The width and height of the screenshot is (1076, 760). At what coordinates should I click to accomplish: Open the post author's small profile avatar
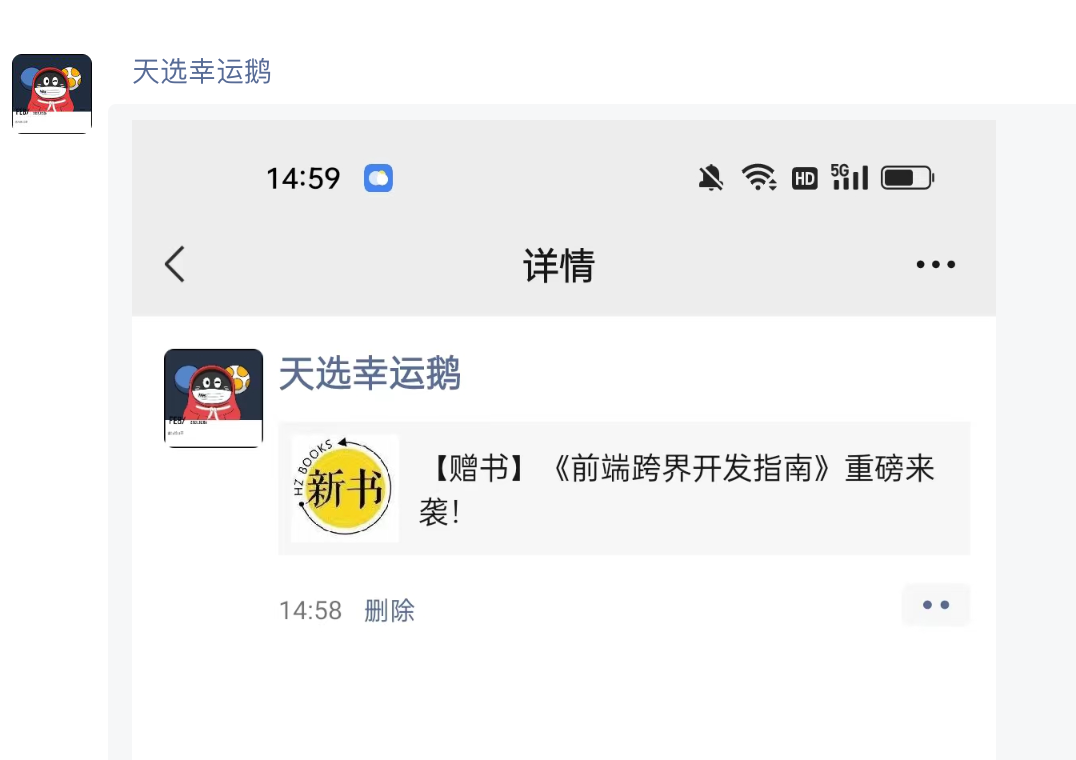tap(52, 92)
